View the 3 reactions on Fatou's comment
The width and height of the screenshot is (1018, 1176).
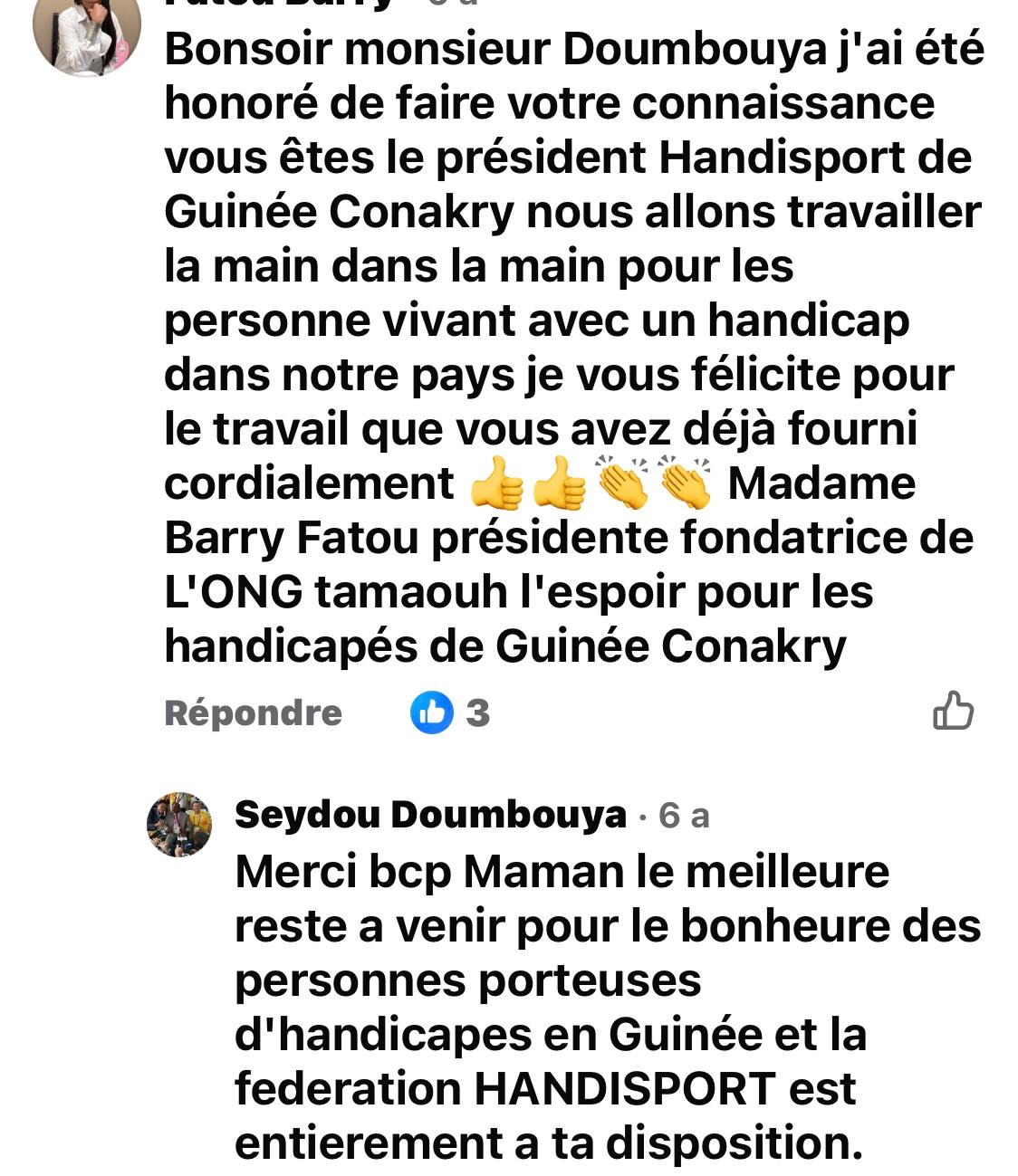pos(450,712)
